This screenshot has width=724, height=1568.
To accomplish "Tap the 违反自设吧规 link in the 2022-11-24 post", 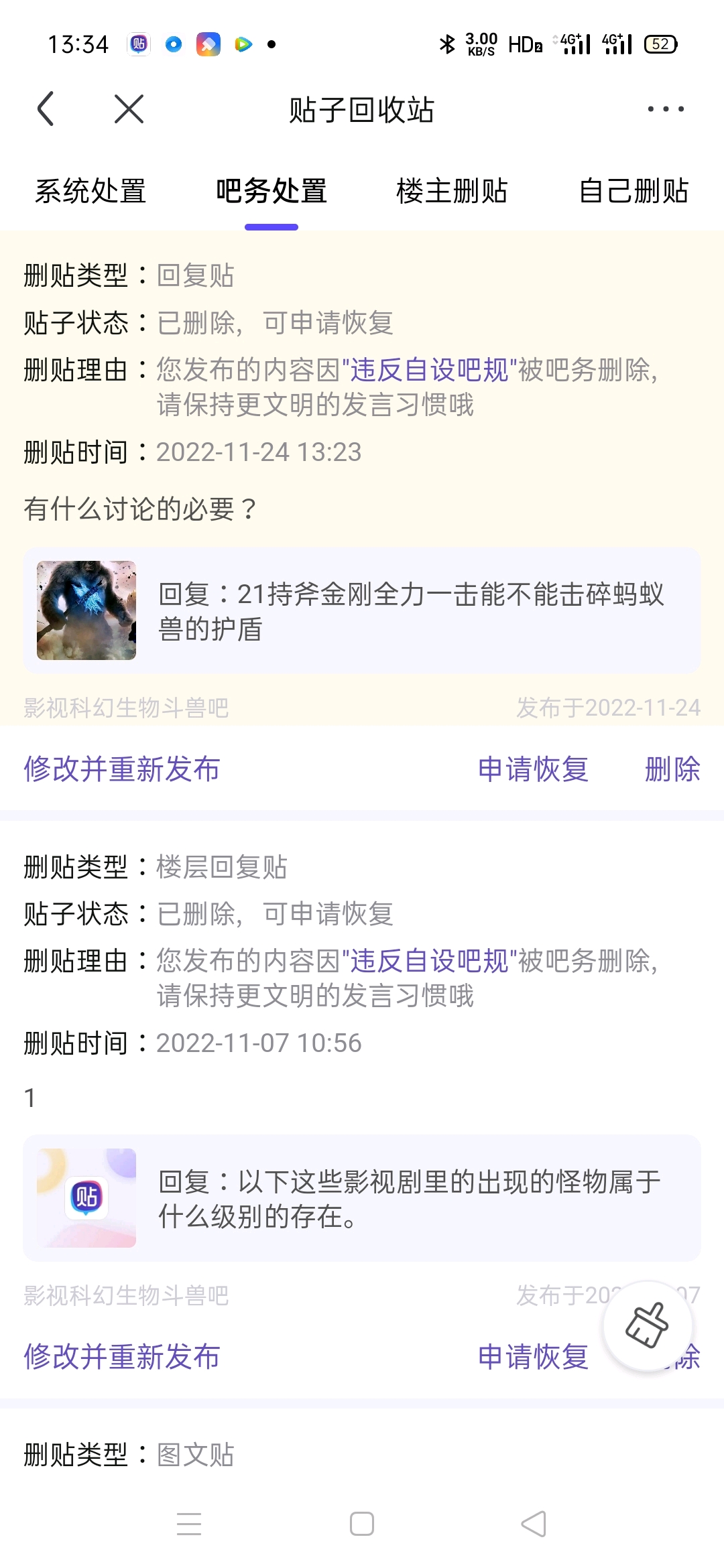I will 429,370.
